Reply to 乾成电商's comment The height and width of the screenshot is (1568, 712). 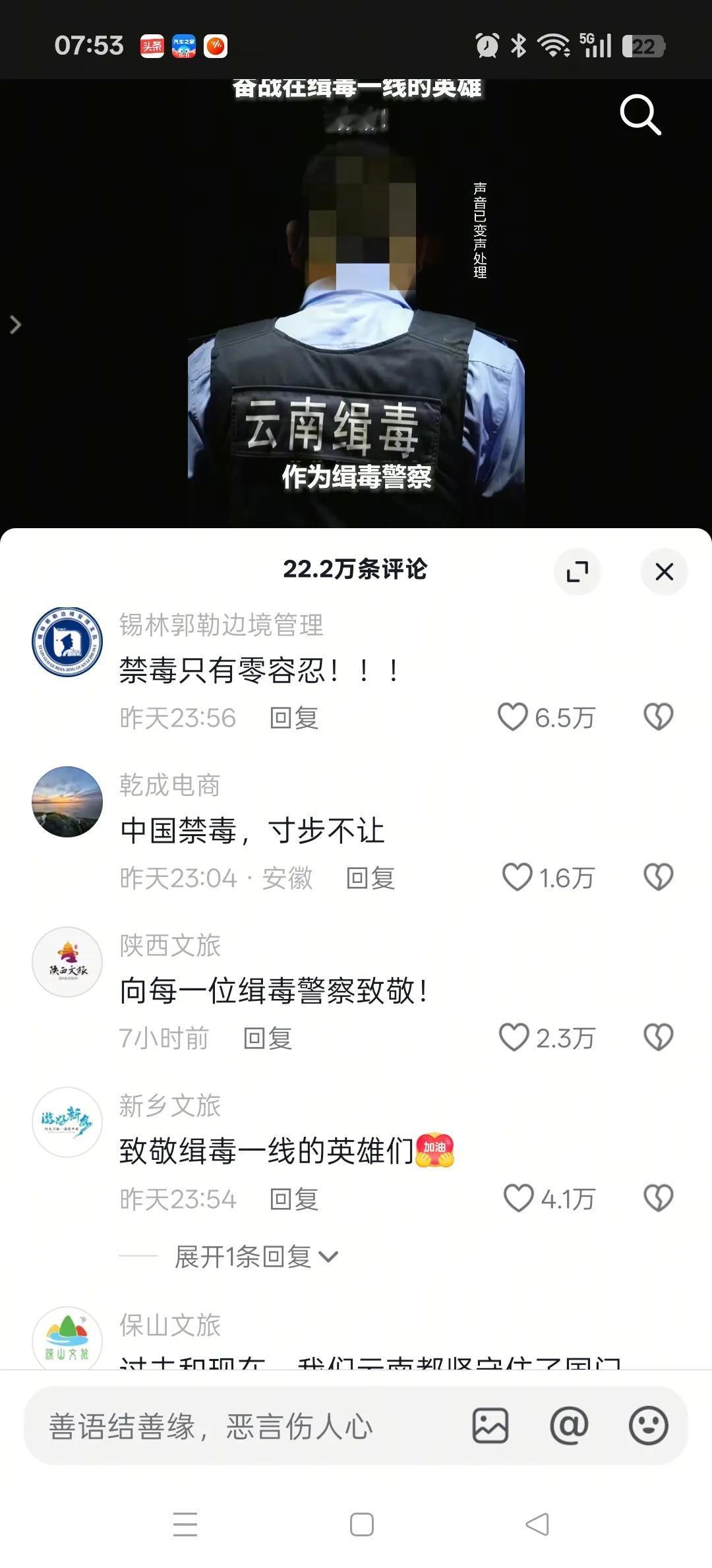(x=372, y=878)
